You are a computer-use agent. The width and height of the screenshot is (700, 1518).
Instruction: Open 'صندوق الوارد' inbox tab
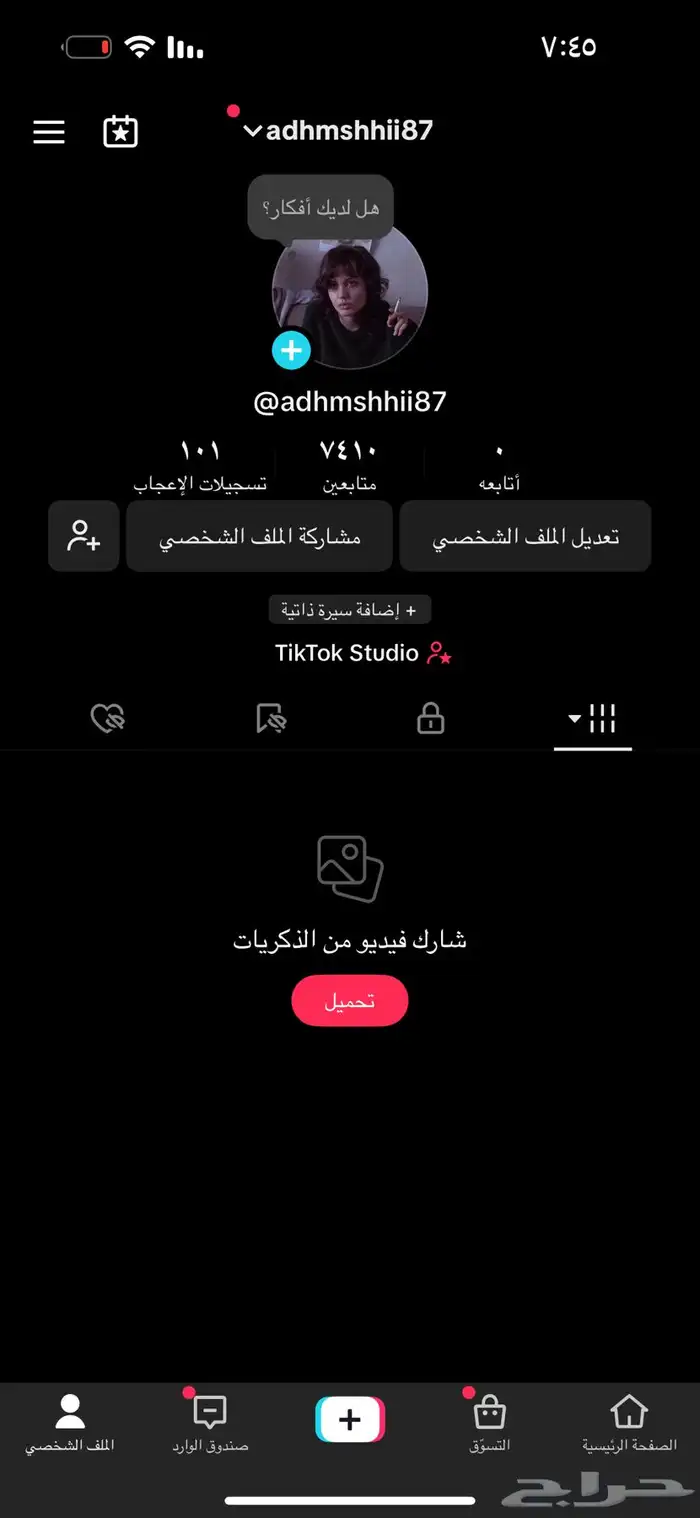click(210, 1422)
